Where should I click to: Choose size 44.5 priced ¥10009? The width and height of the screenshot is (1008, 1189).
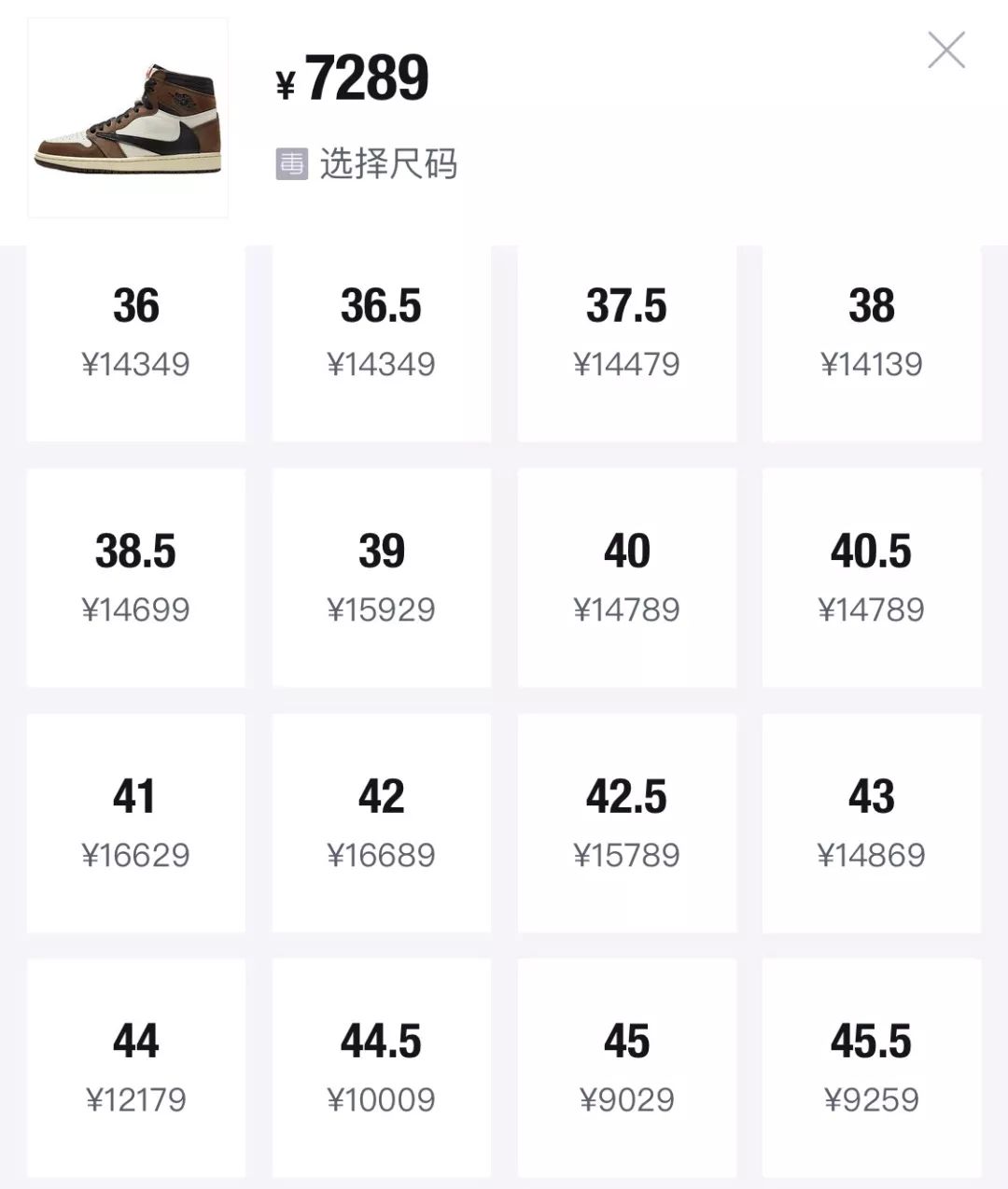381,1068
